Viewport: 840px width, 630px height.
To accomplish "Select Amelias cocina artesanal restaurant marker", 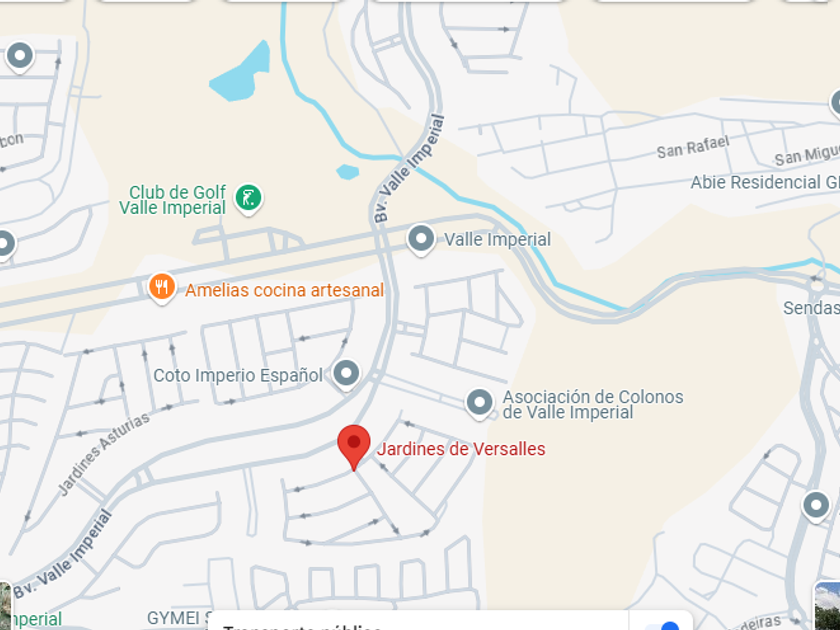I will [162, 289].
